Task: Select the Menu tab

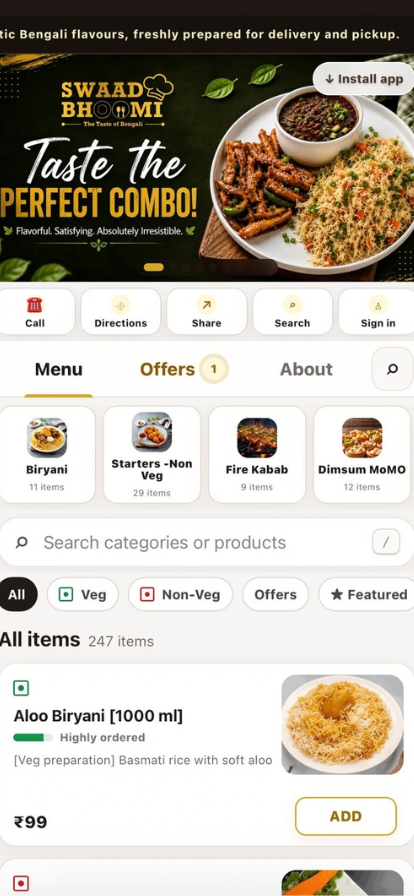Action: [x=58, y=369]
